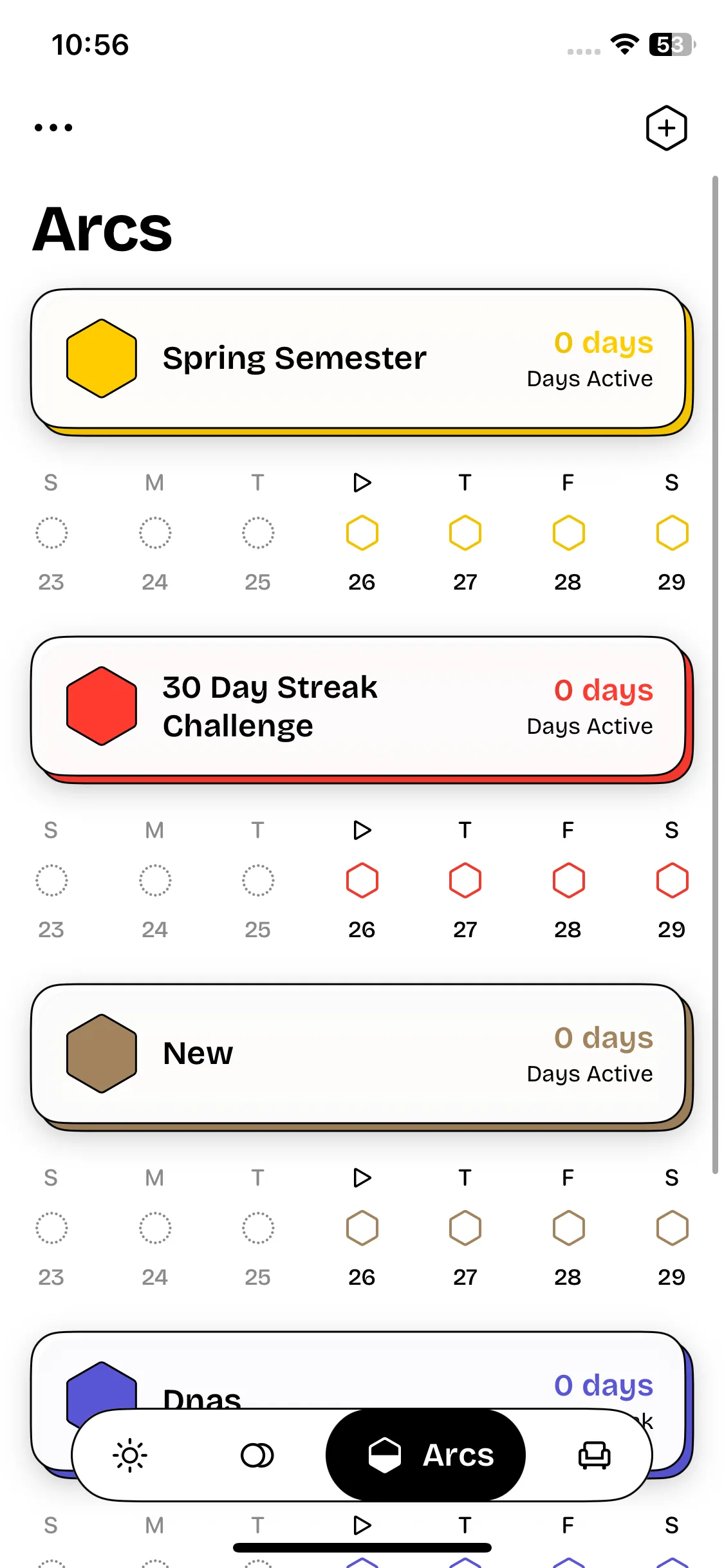Mark day 27 for Spring Semester
The height and width of the screenshot is (1568, 724).
coord(465,533)
